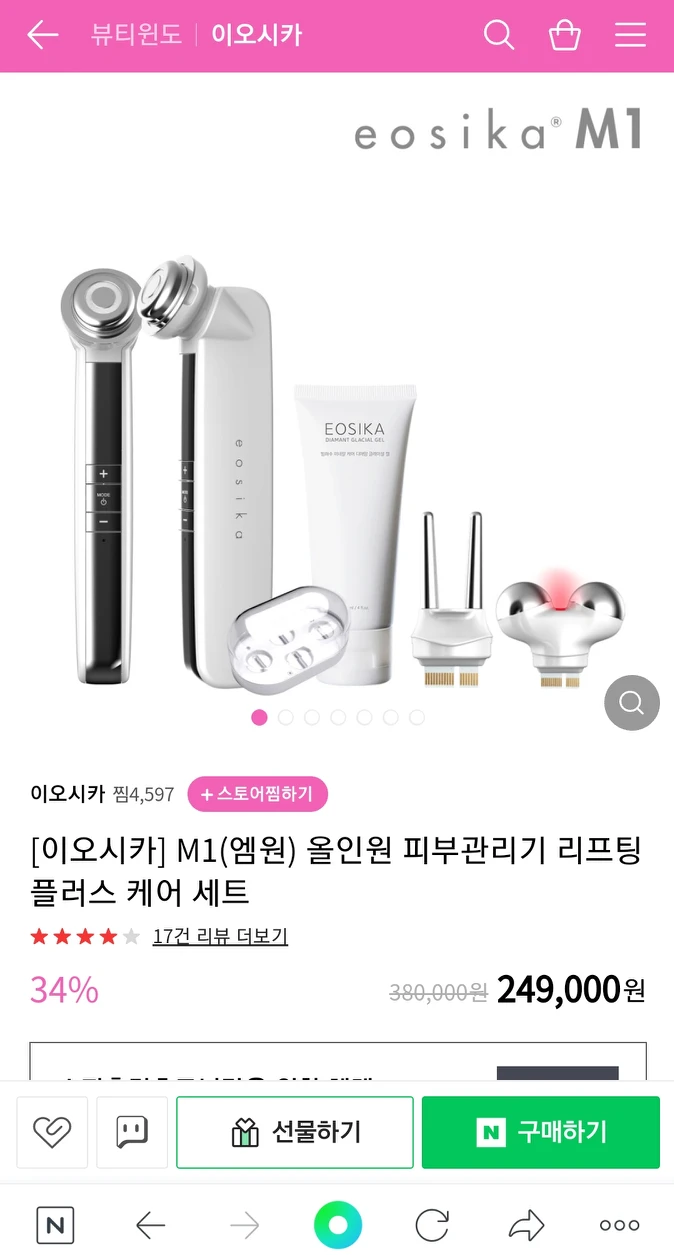Image resolution: width=674 pixels, height=1255 pixels.
Task: Open Naver home N button
Action: [x=55, y=1225]
